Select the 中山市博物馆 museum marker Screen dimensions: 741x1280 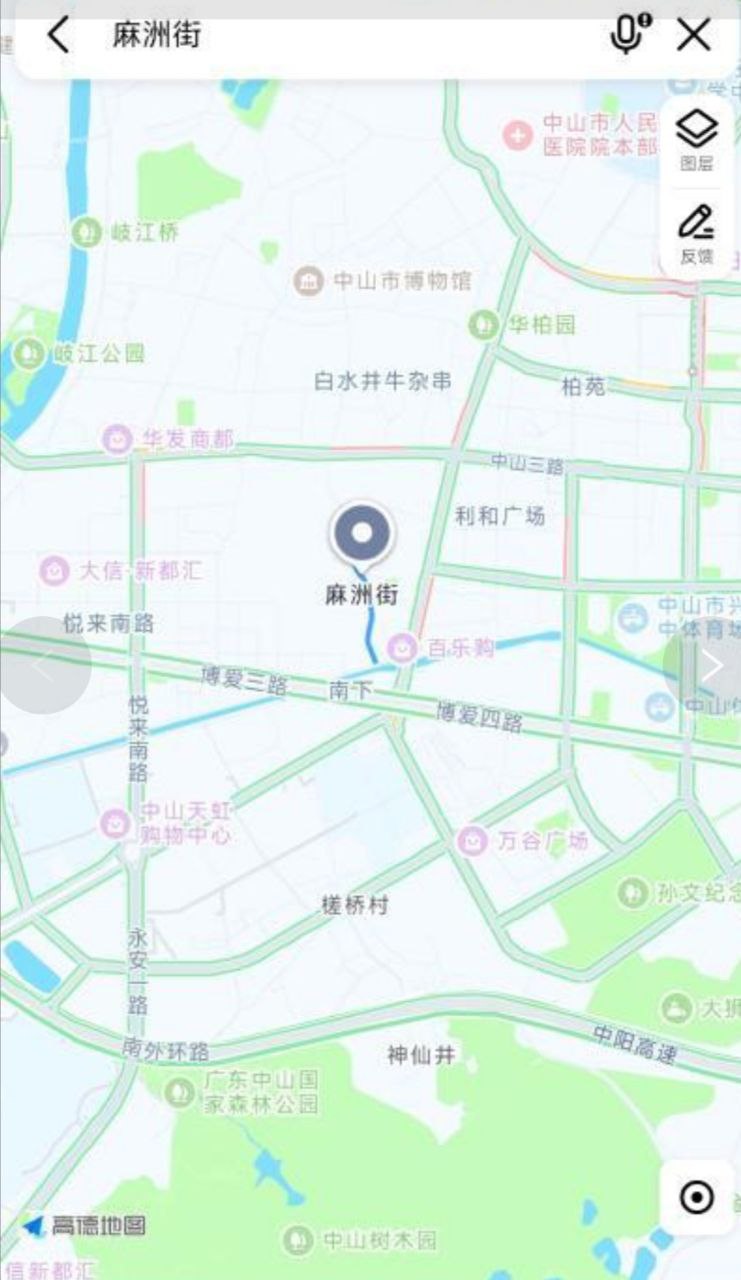click(x=310, y=280)
